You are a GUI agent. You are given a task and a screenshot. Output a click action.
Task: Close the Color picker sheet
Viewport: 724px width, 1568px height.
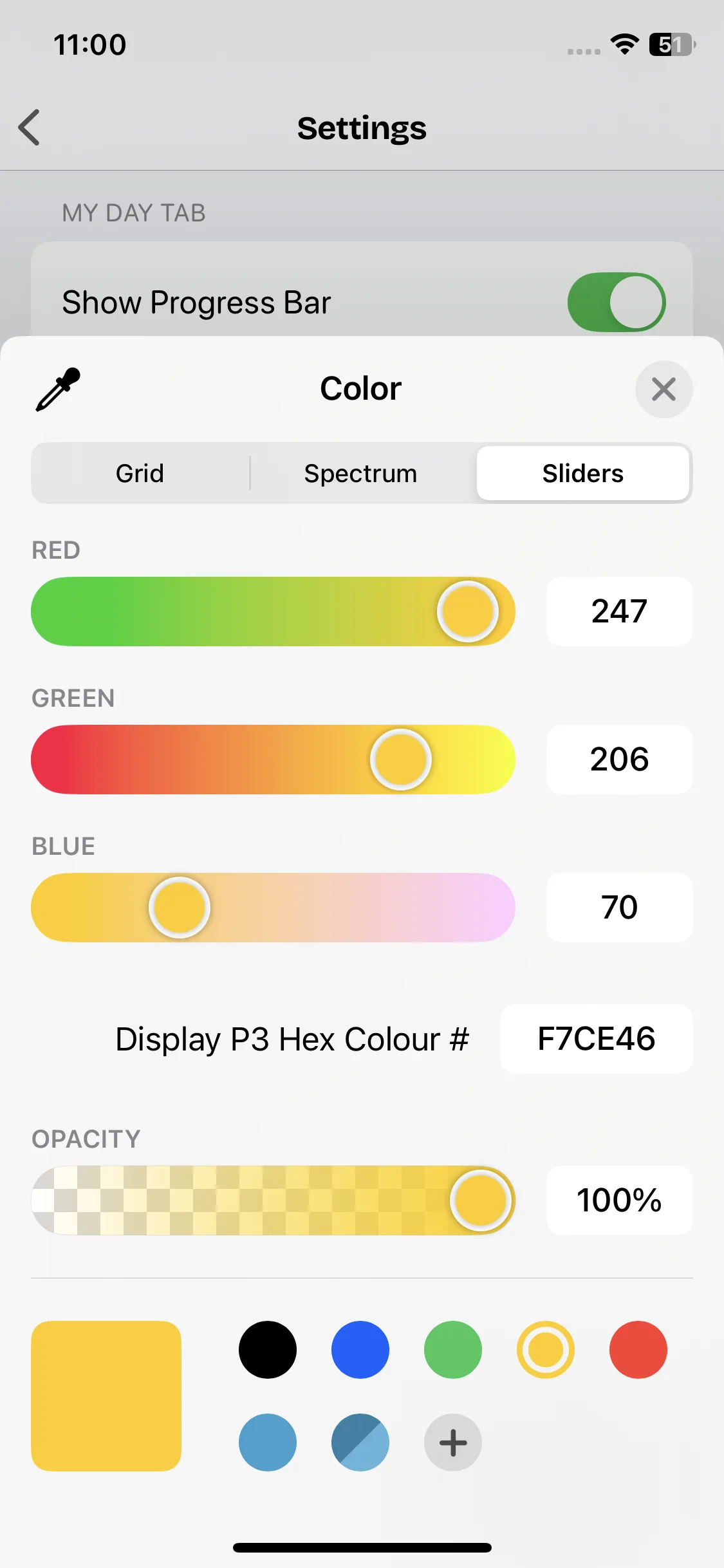(x=664, y=389)
